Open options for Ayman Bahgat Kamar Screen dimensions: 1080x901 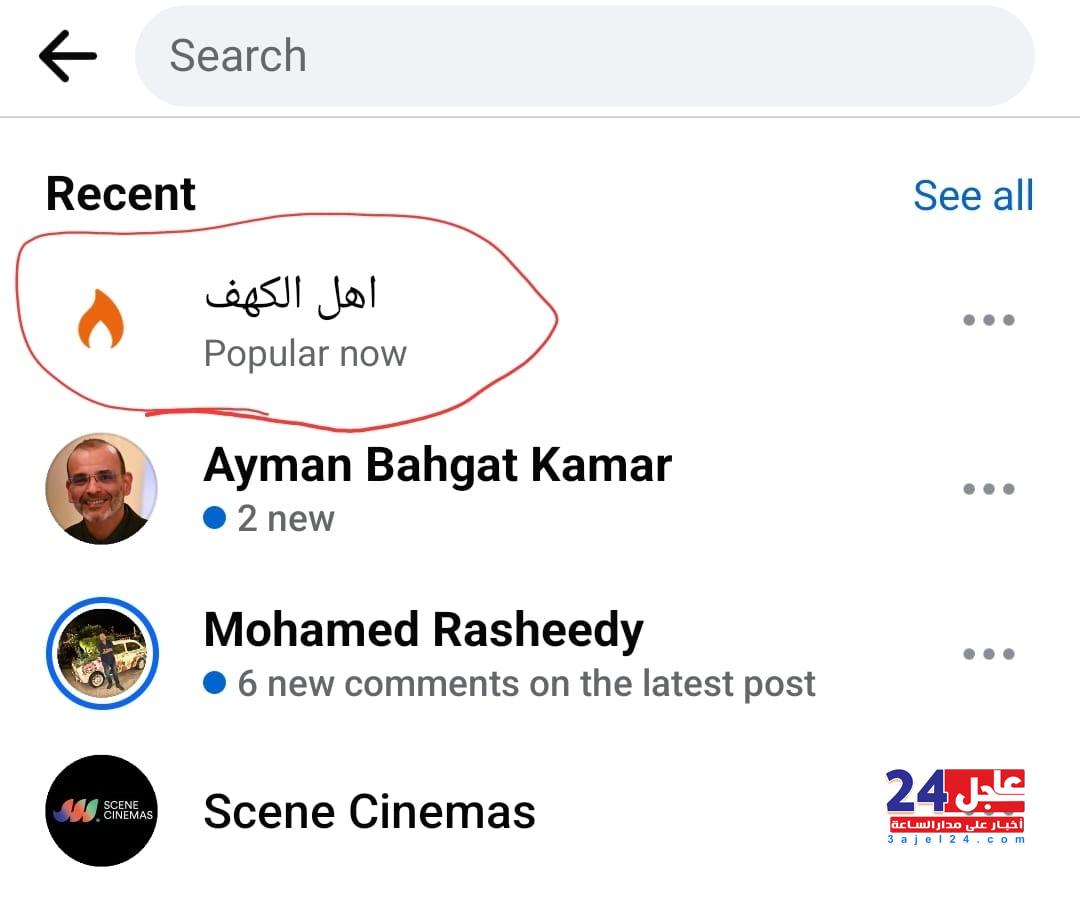[x=988, y=489]
